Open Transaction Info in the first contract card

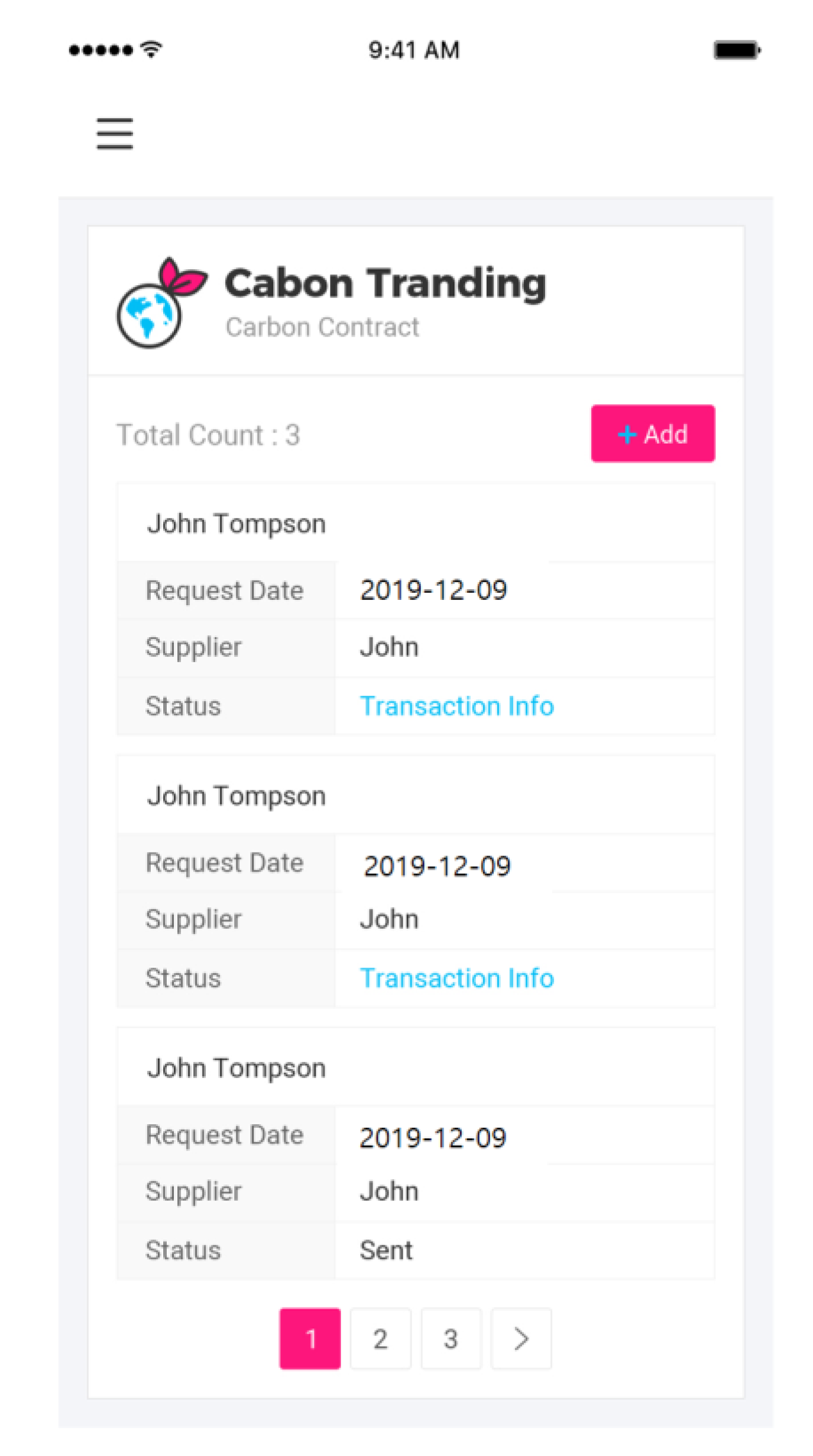click(456, 705)
